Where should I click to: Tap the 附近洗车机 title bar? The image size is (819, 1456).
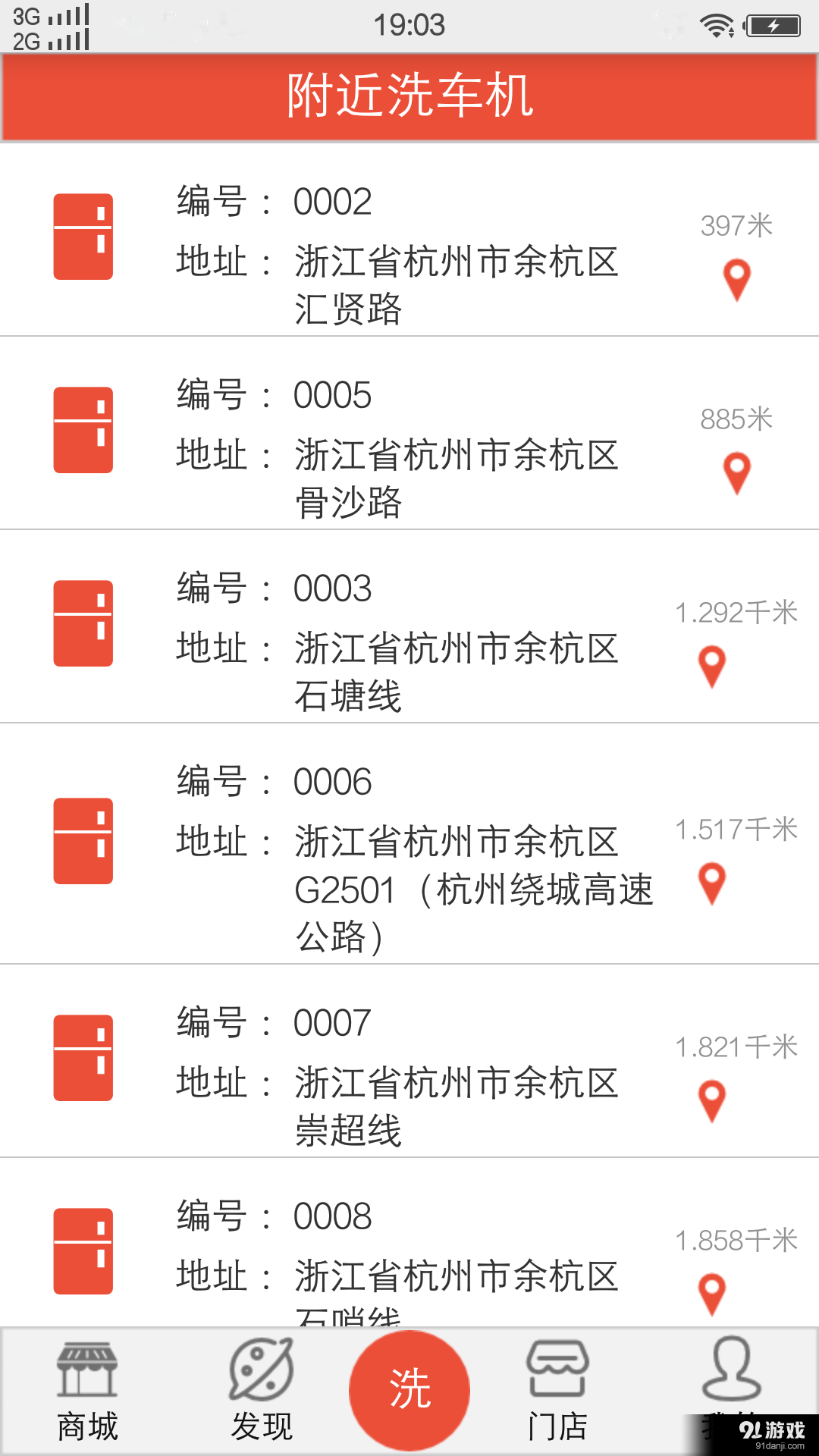click(x=409, y=97)
